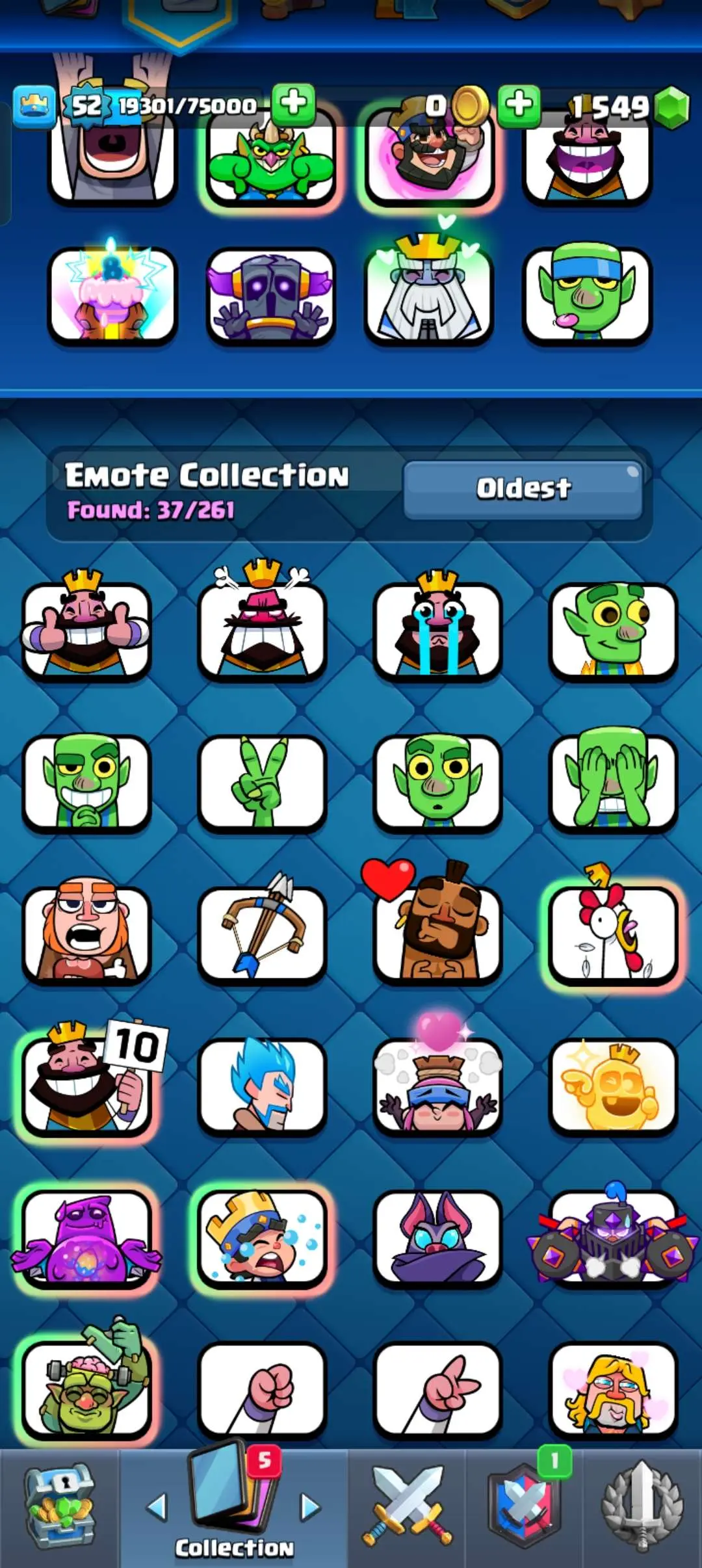The image size is (702, 1568).
Task: Open the Shop chest tab
Action: coord(60,1509)
